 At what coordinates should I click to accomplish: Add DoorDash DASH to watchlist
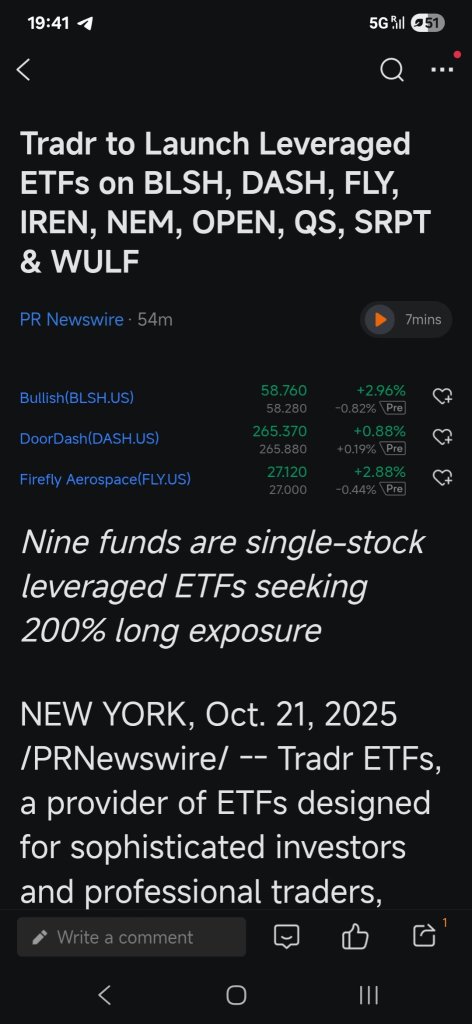click(442, 437)
